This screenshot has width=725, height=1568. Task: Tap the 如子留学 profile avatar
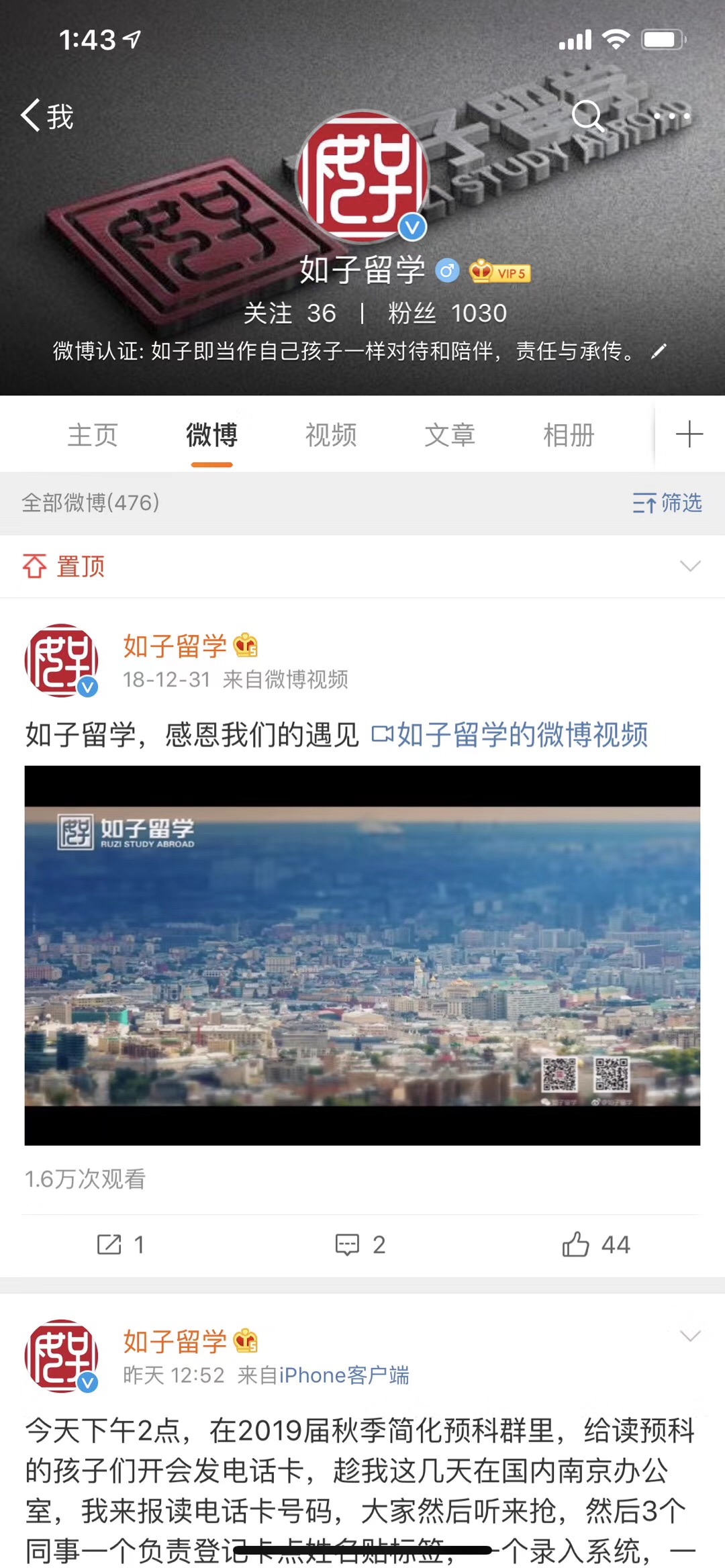(362, 177)
